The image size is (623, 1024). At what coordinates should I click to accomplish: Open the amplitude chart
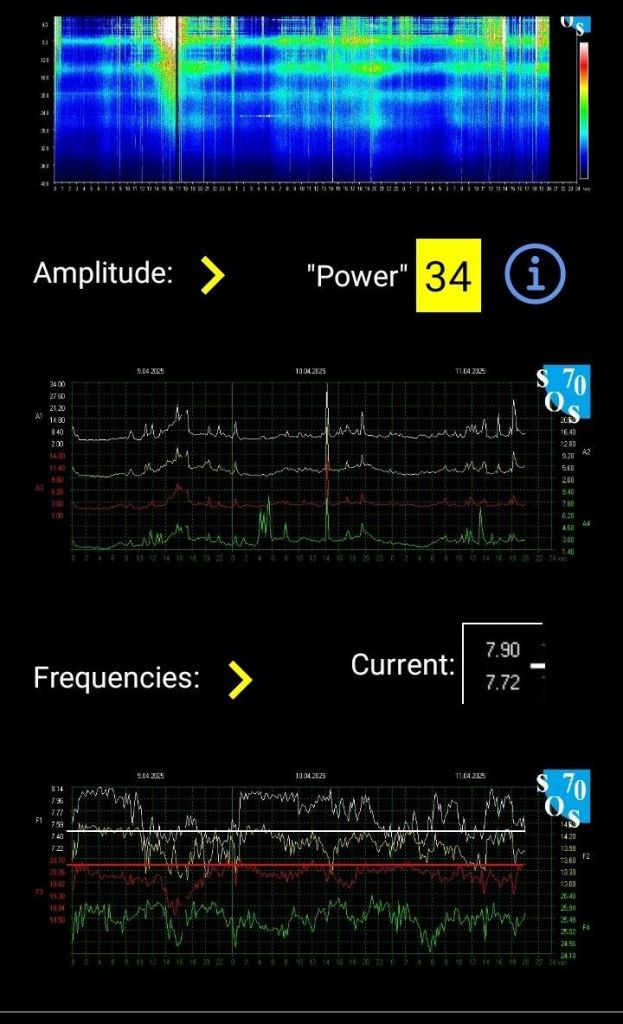(310, 466)
